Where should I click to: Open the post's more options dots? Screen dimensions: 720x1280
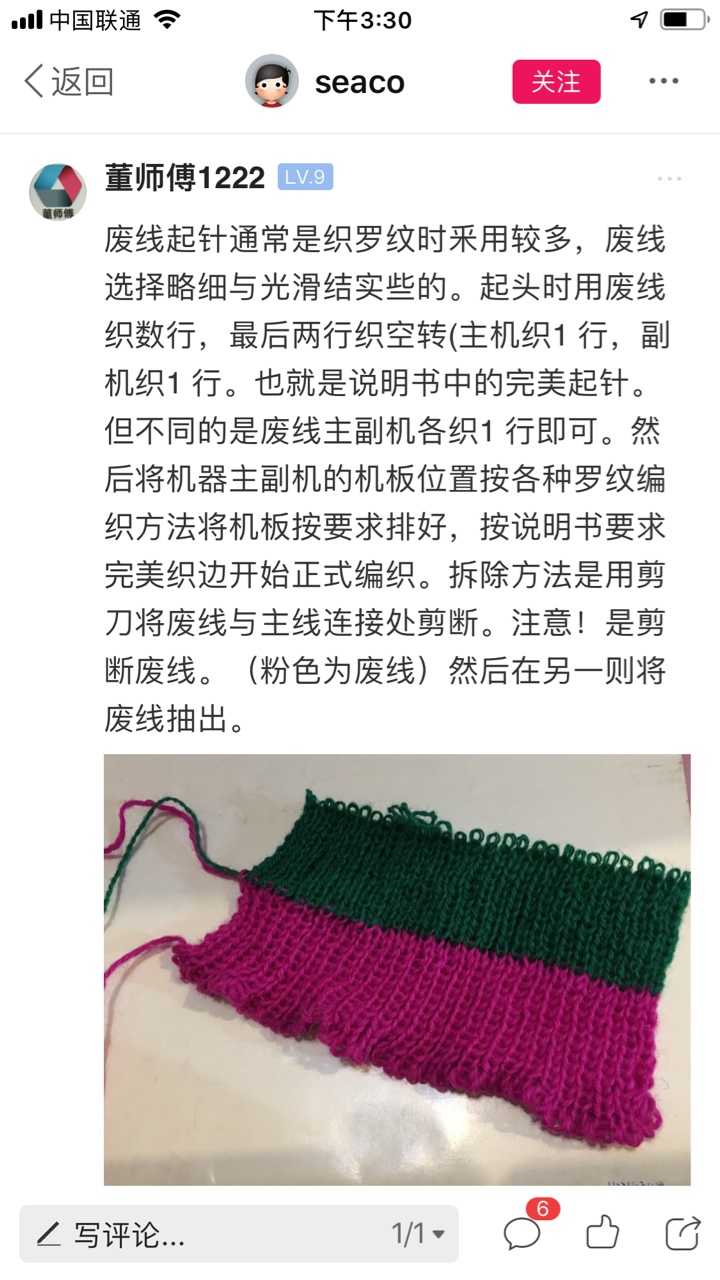pos(669,179)
